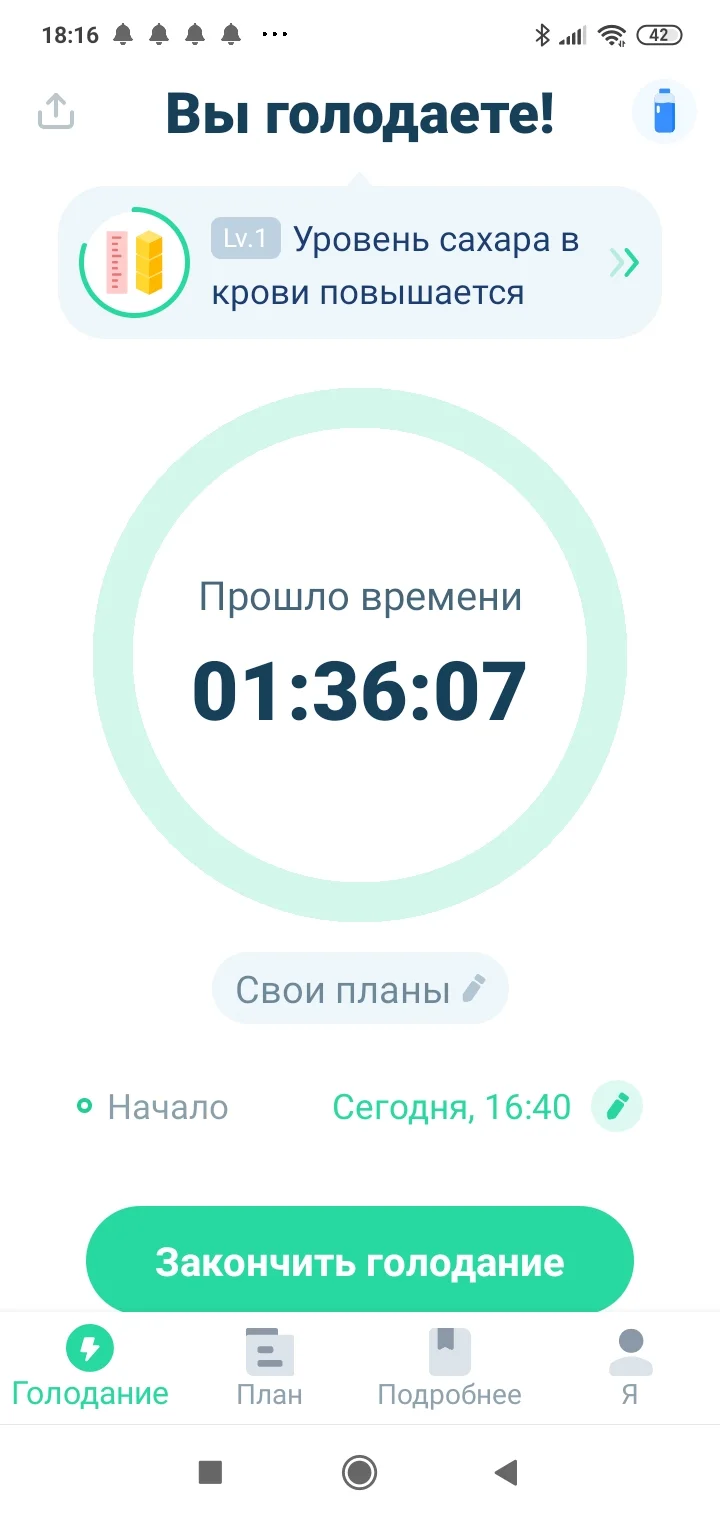Edit the Свои планы fasting plan chip
Screen dimensions: 720x1520
click(x=360, y=990)
